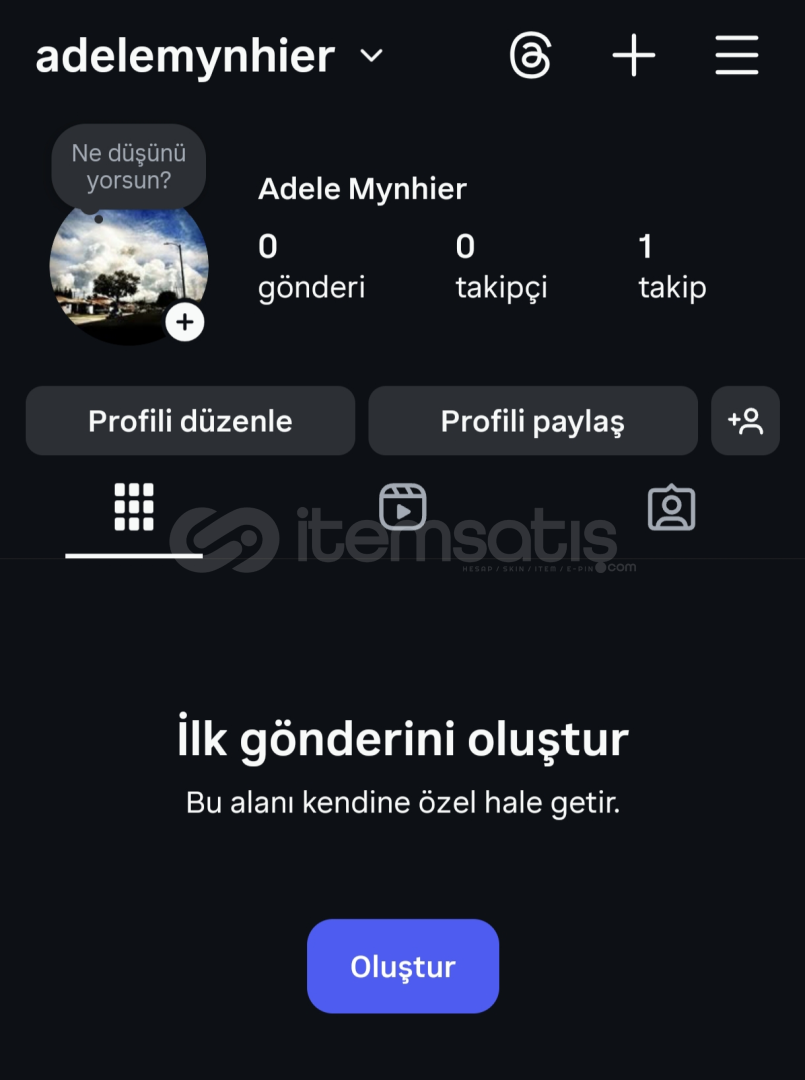Open the hamburger menu
Viewport: 805px width, 1080px height.
tap(737, 56)
